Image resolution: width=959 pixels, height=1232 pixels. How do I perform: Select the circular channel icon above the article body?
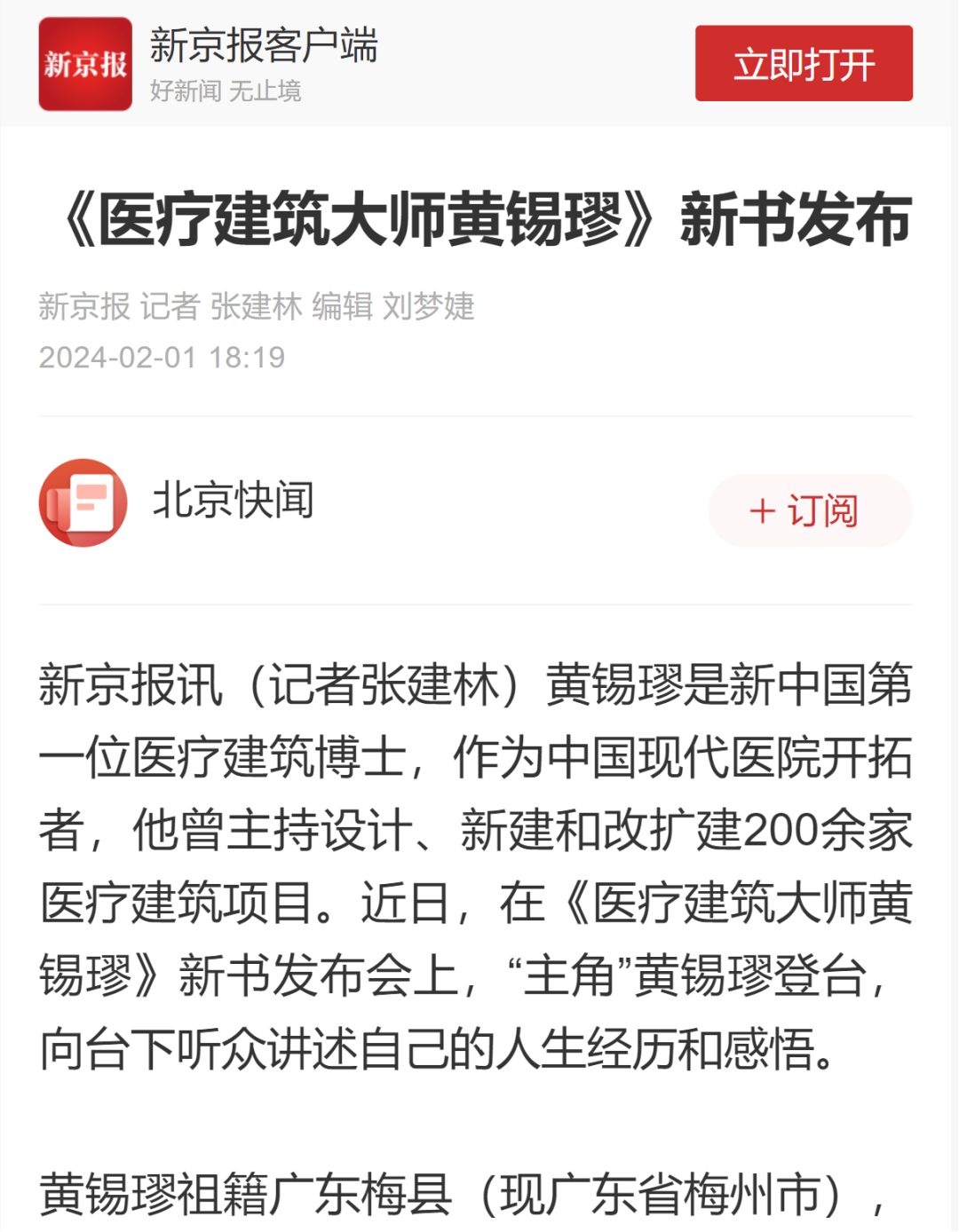(x=83, y=504)
